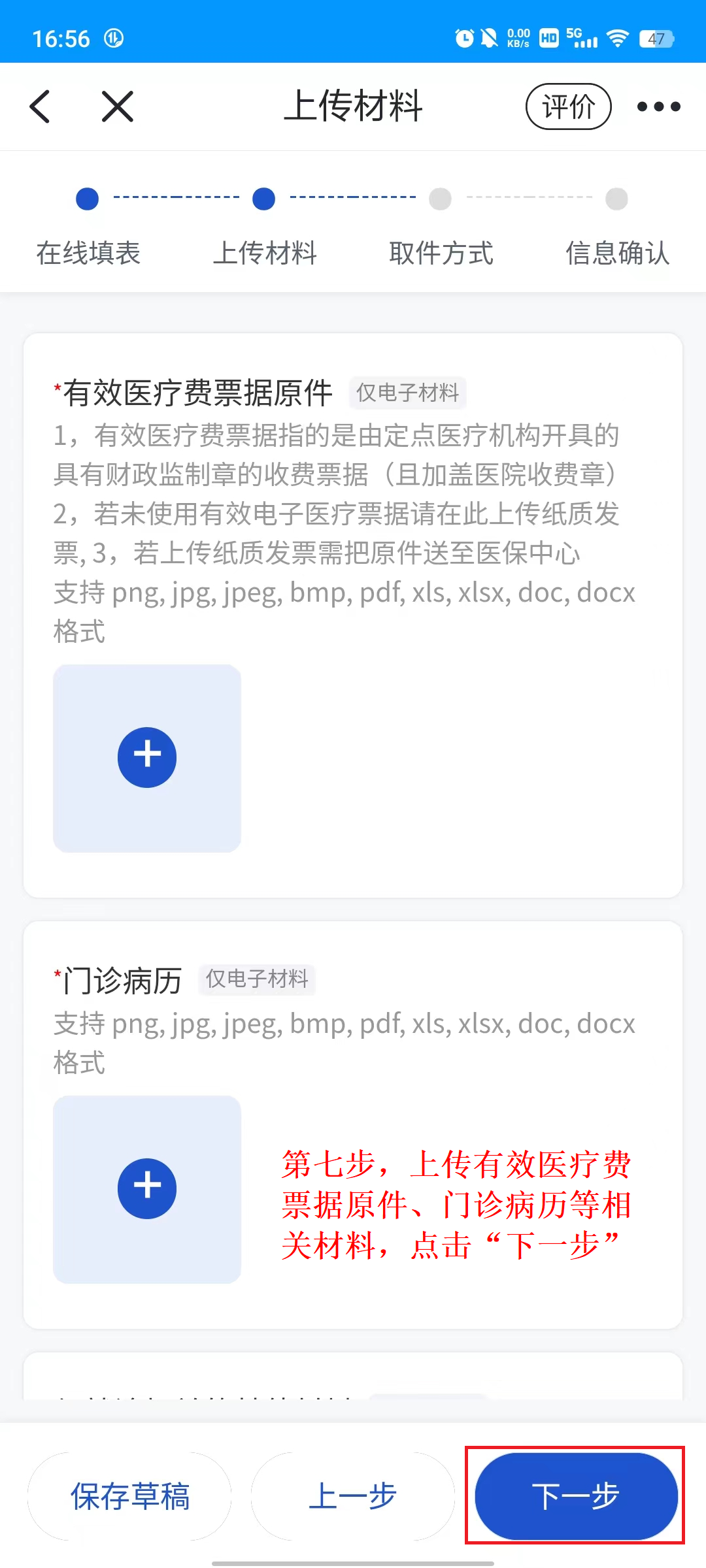This screenshot has width=706, height=1568.
Task: Tap 保存草稿 to save draft
Action: point(129,1496)
